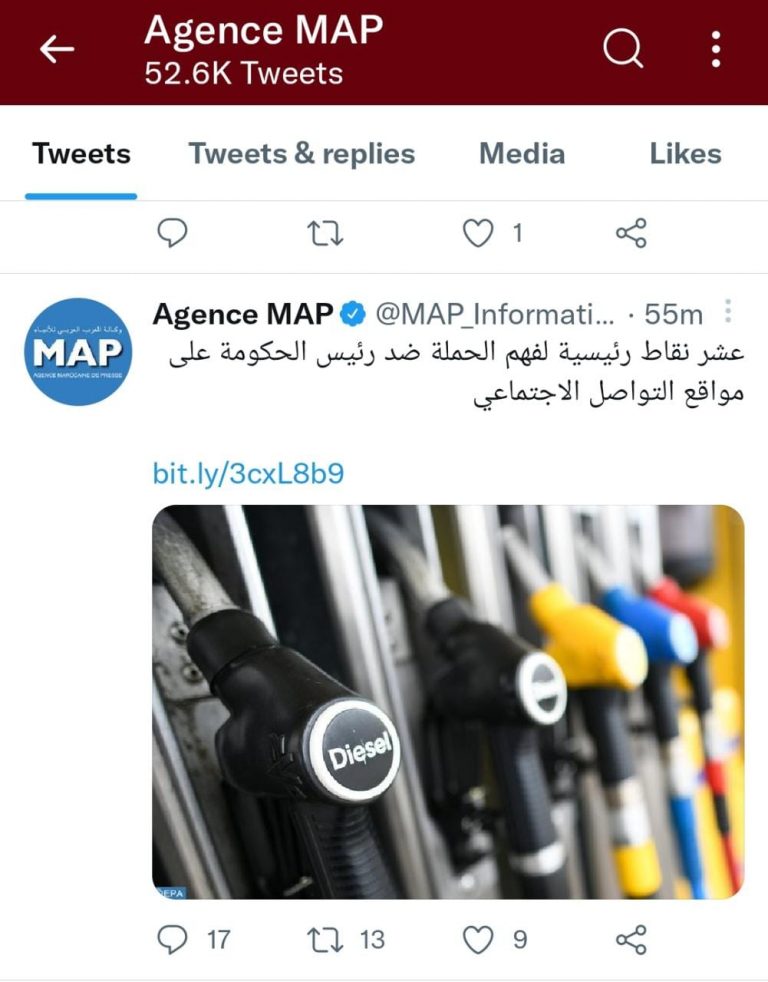Reply to the tweet with 17 comments
This screenshot has height=982, width=768.
click(x=173, y=939)
